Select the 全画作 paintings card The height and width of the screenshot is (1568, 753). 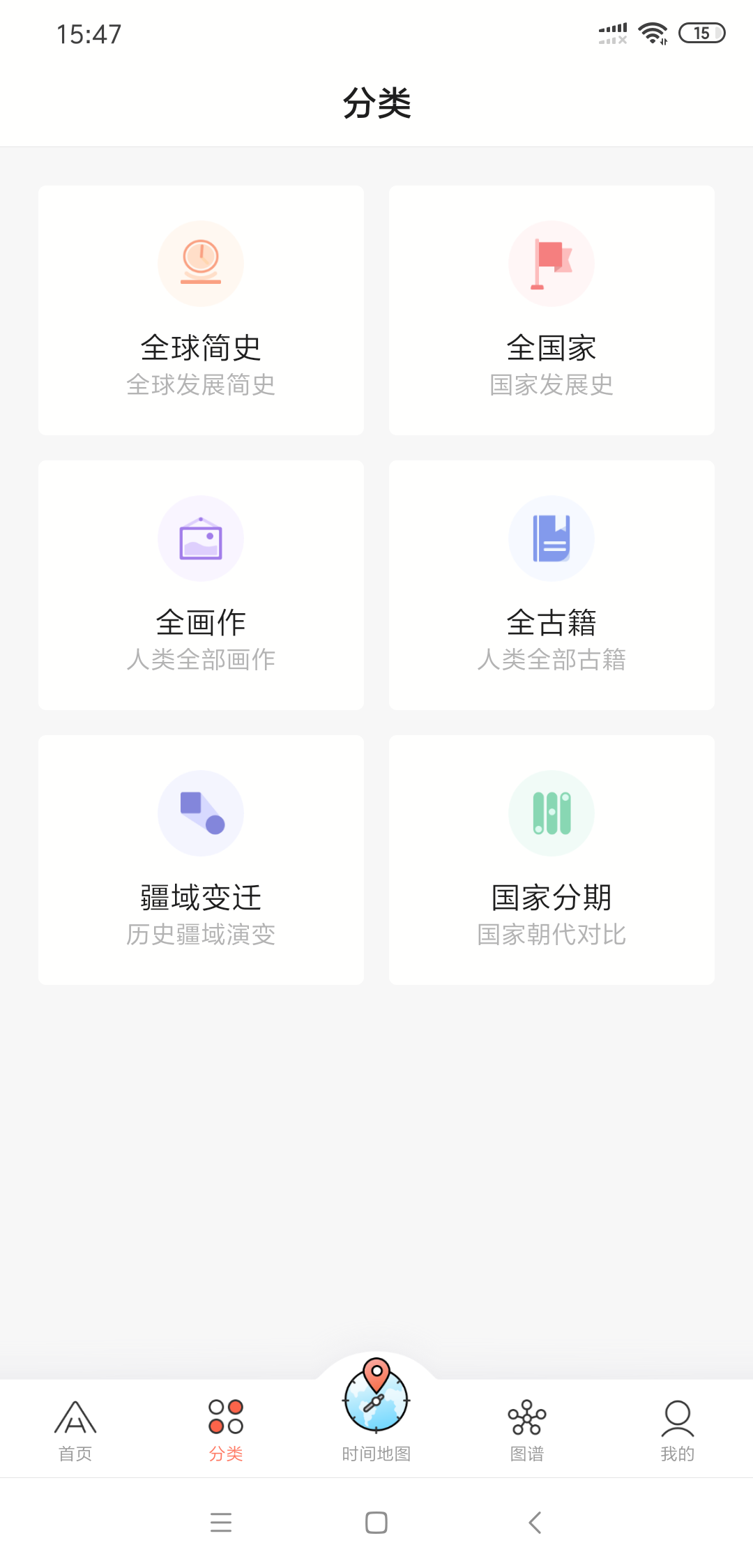click(201, 585)
